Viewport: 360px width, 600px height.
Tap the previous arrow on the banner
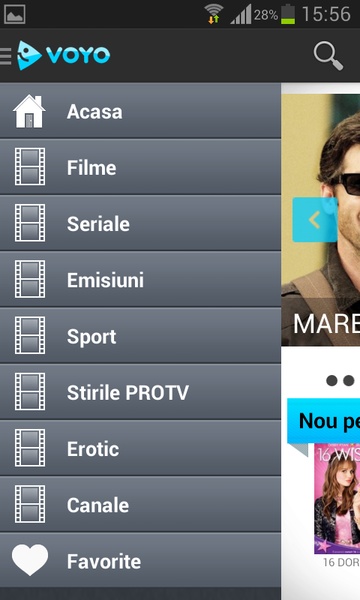coord(315,220)
